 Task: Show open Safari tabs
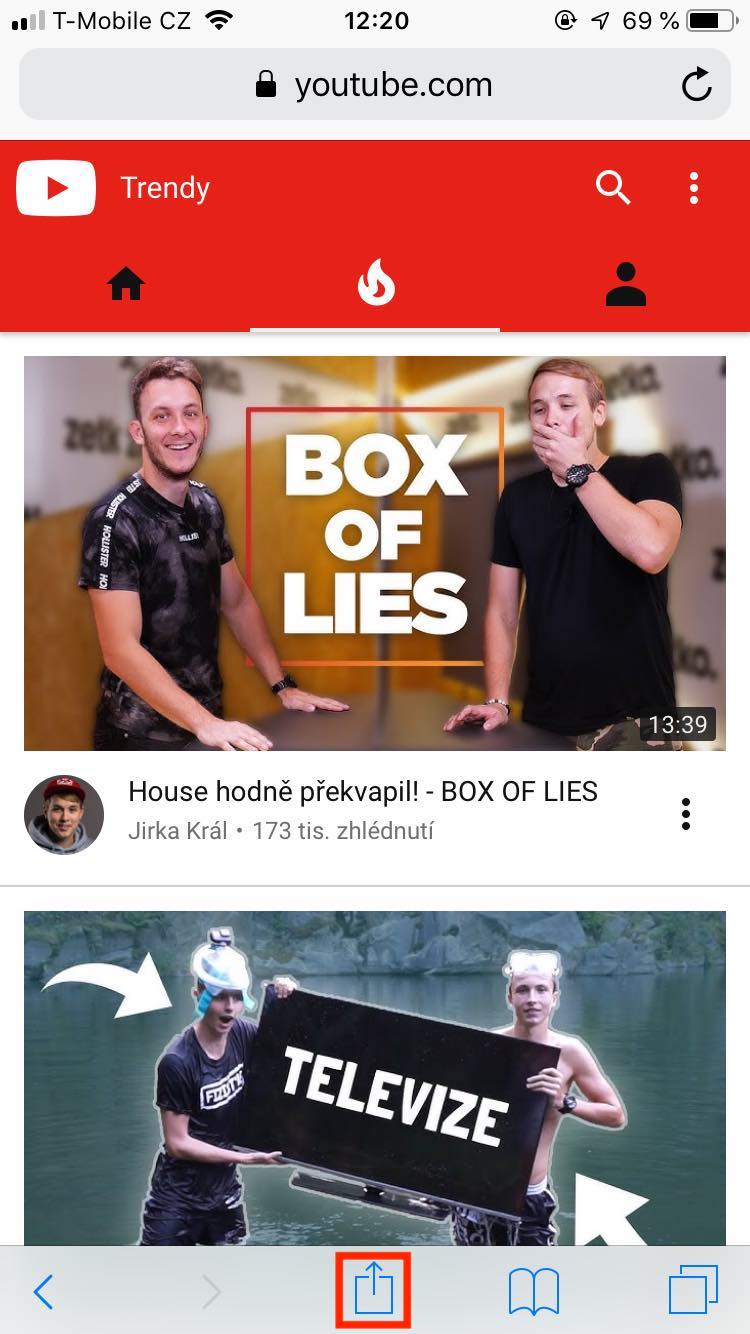[x=693, y=1291]
